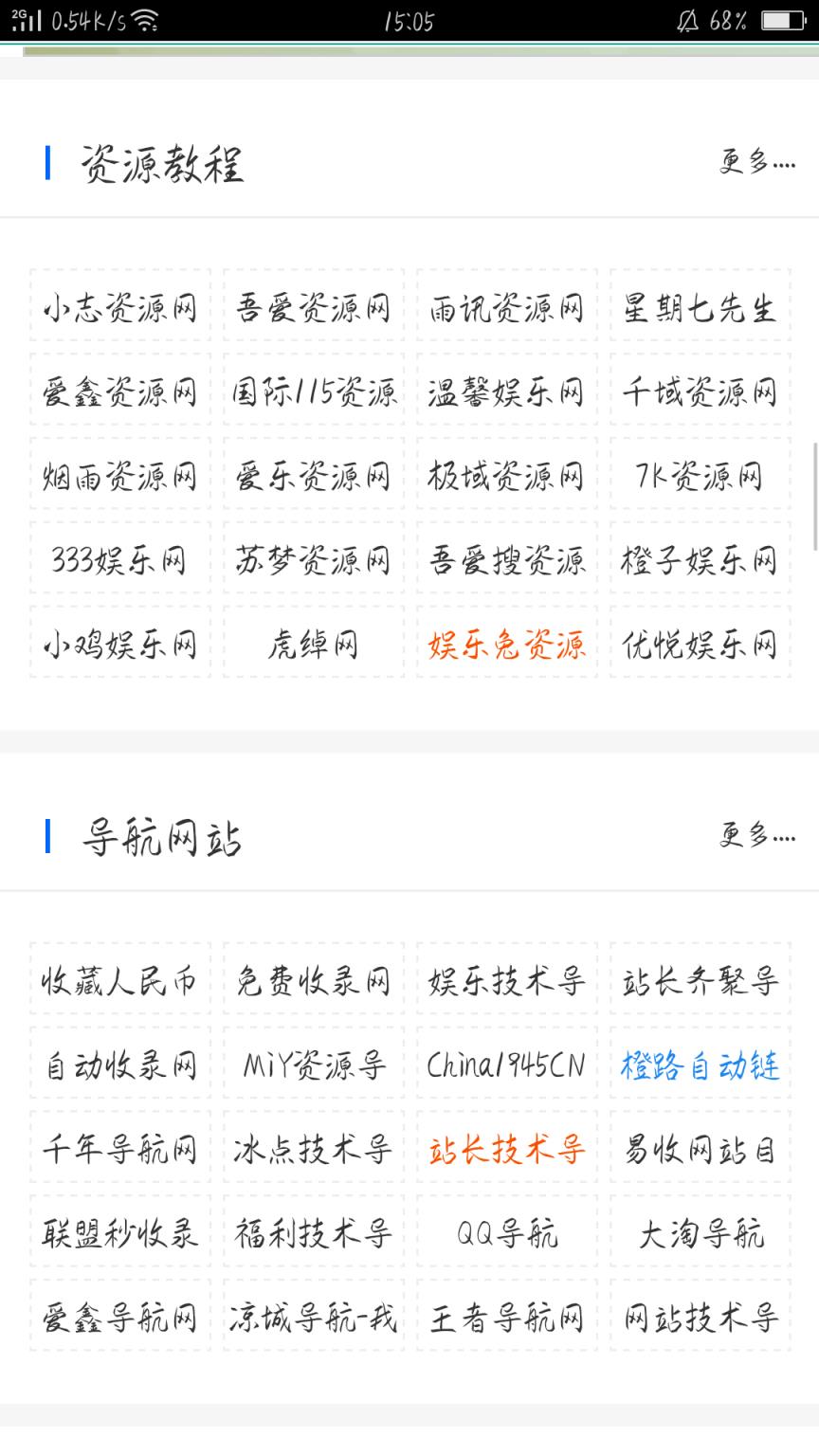Open 网站技术导
Viewport: 819px width, 1456px height.
[x=700, y=1317]
